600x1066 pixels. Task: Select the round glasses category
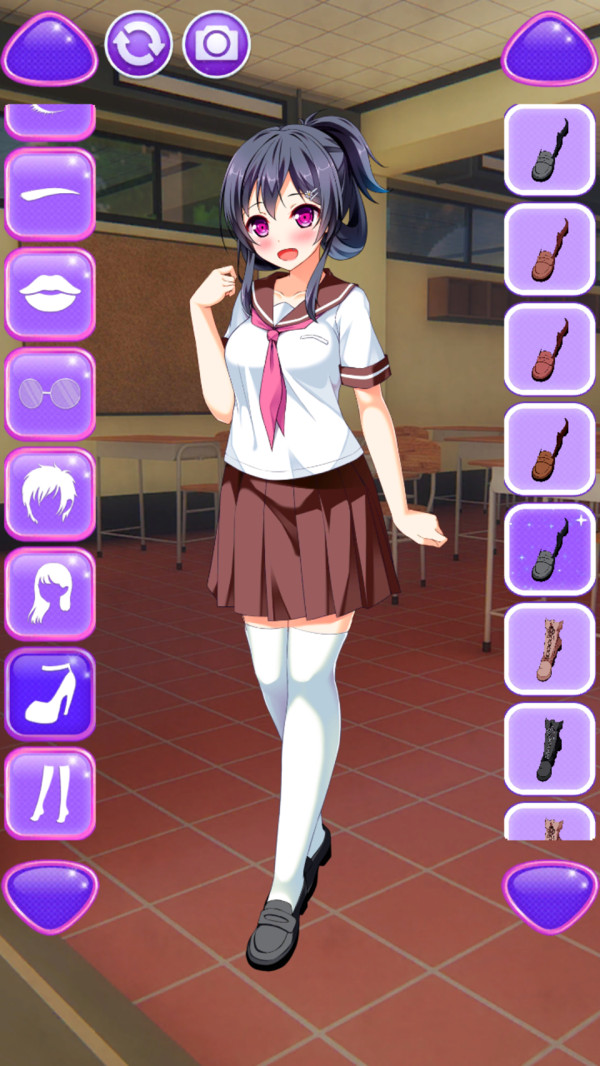(50, 394)
